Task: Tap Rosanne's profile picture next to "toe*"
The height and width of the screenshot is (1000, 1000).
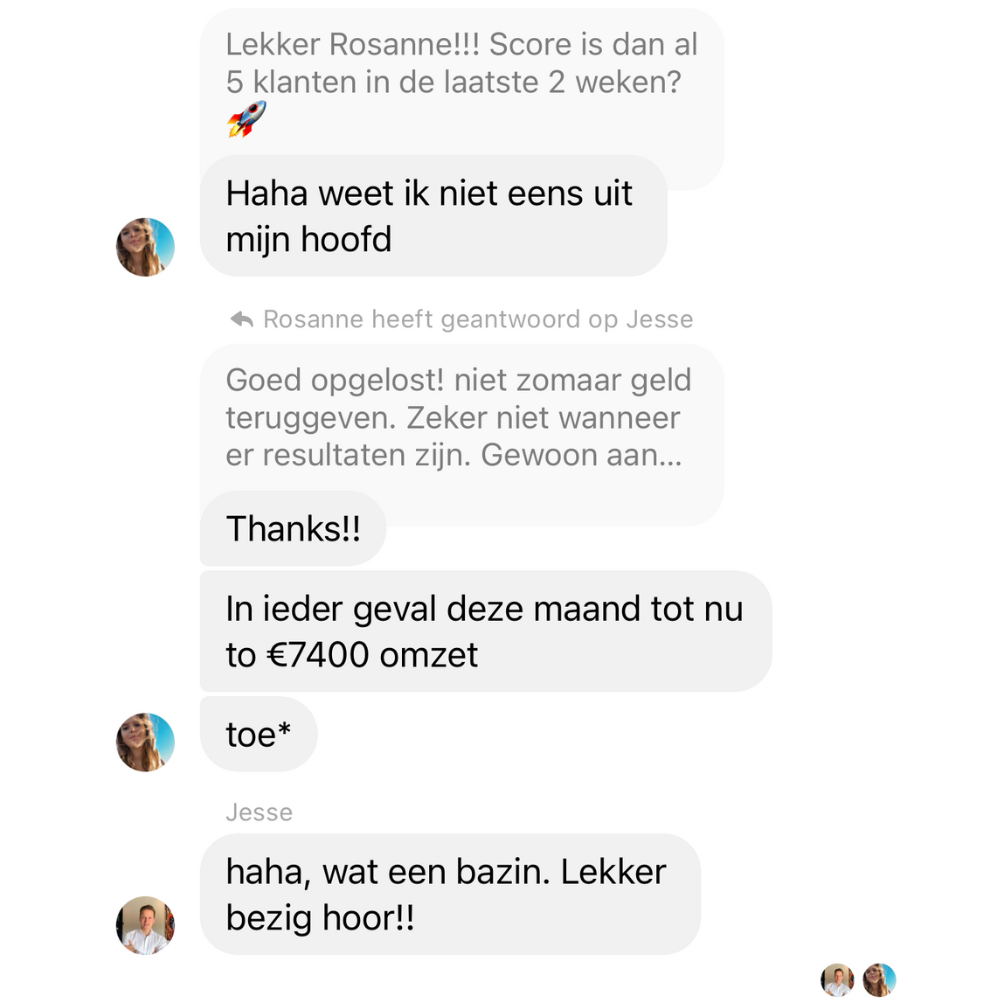Action: coord(146,742)
